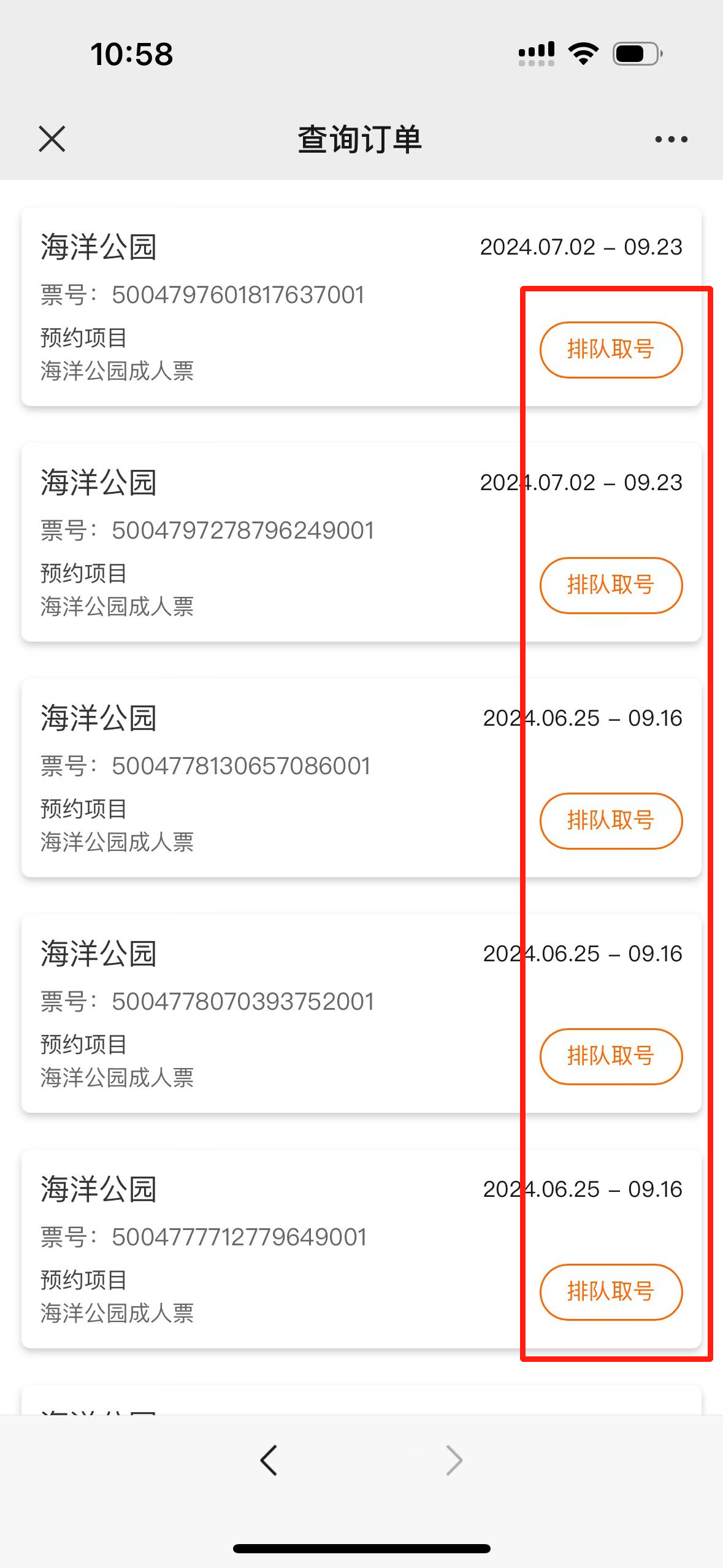Viewport: 723px width, 1568px height.
Task: Tap 排队取号 for ticket 5004797278796249001
Action: tap(611, 585)
